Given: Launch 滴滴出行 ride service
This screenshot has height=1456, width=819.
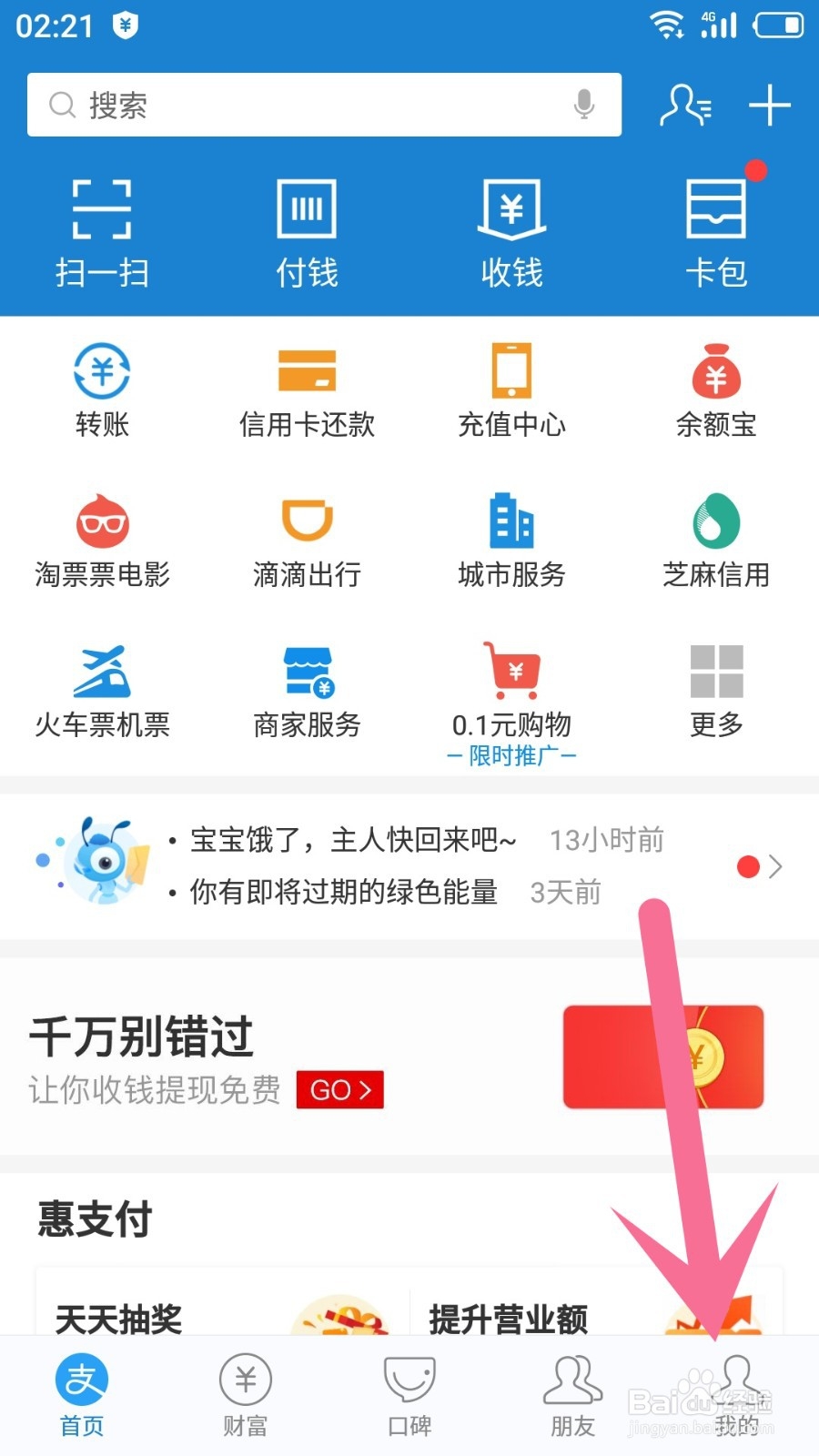Looking at the screenshot, I should [306, 539].
